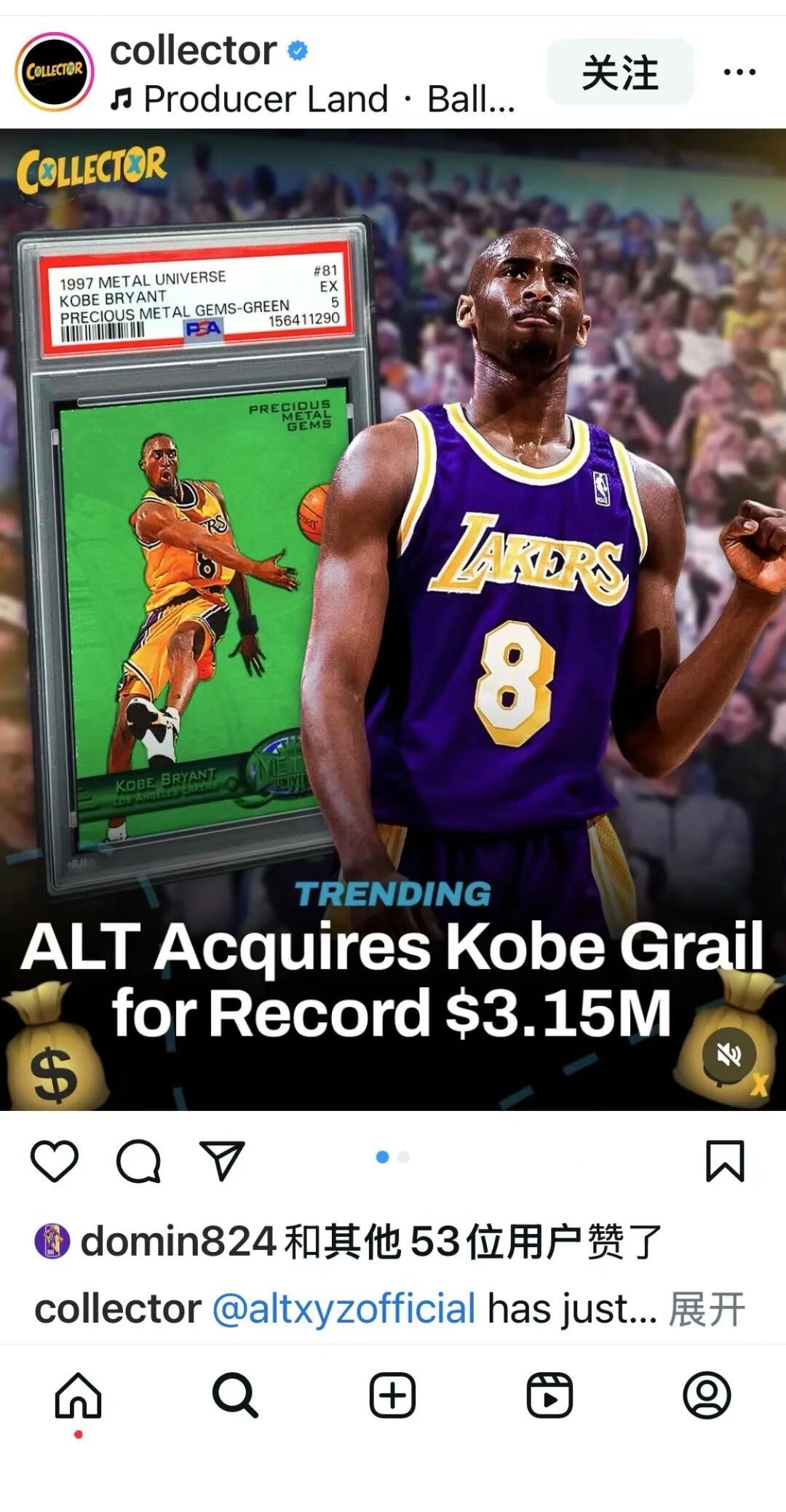786x1512 pixels.
Task: Switch to the Search tab
Action: point(235,1396)
